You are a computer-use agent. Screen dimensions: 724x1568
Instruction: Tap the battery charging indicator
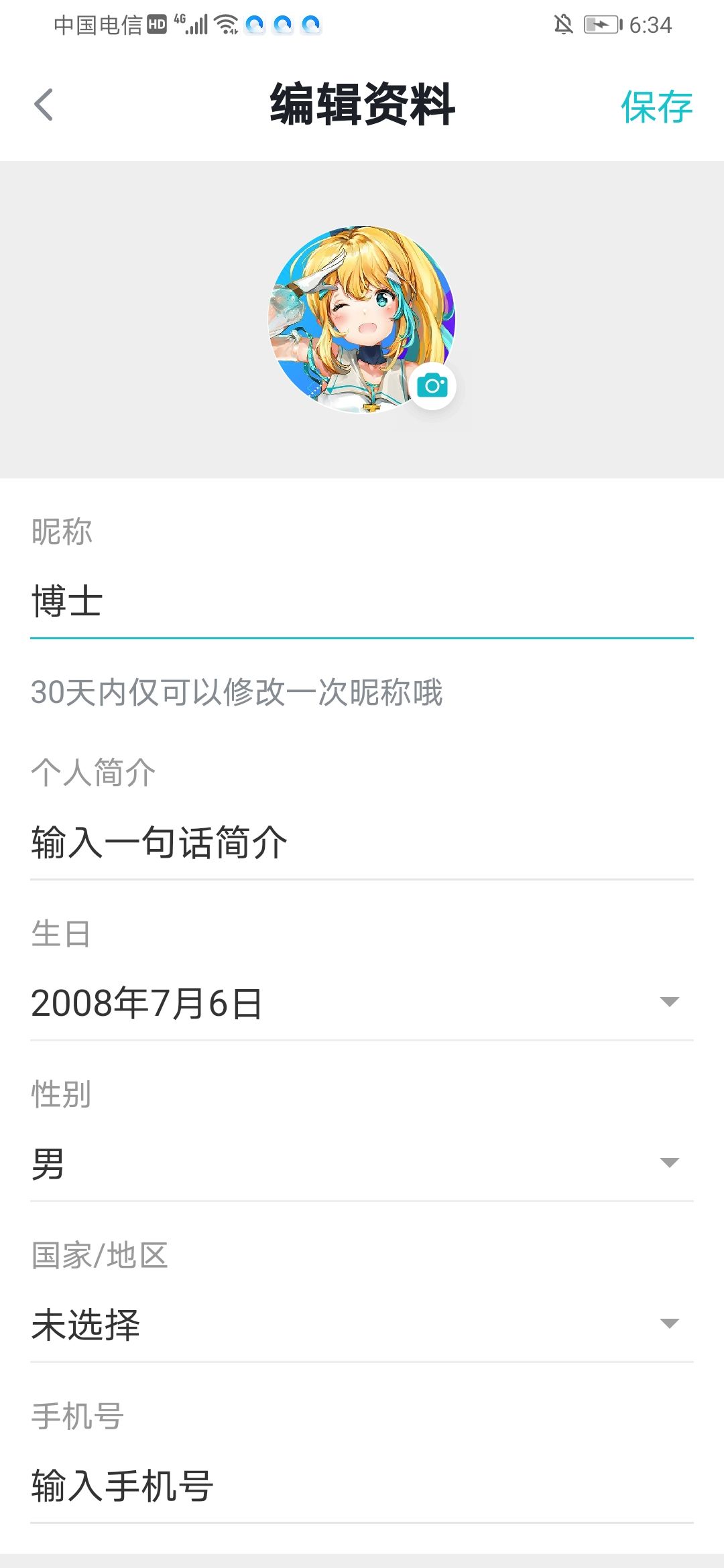(x=602, y=25)
